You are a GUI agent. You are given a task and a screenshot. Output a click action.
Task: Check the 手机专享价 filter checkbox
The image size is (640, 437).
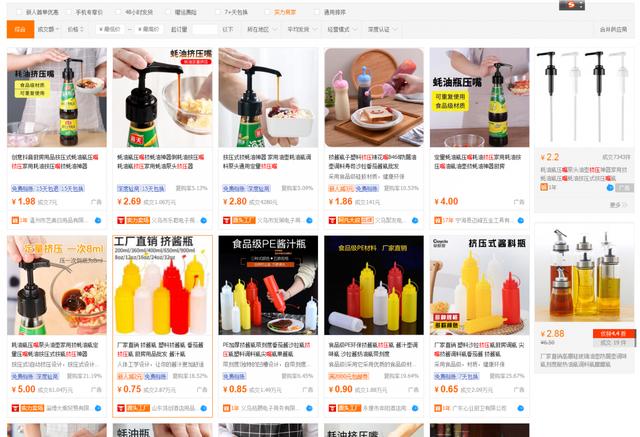click(70, 12)
